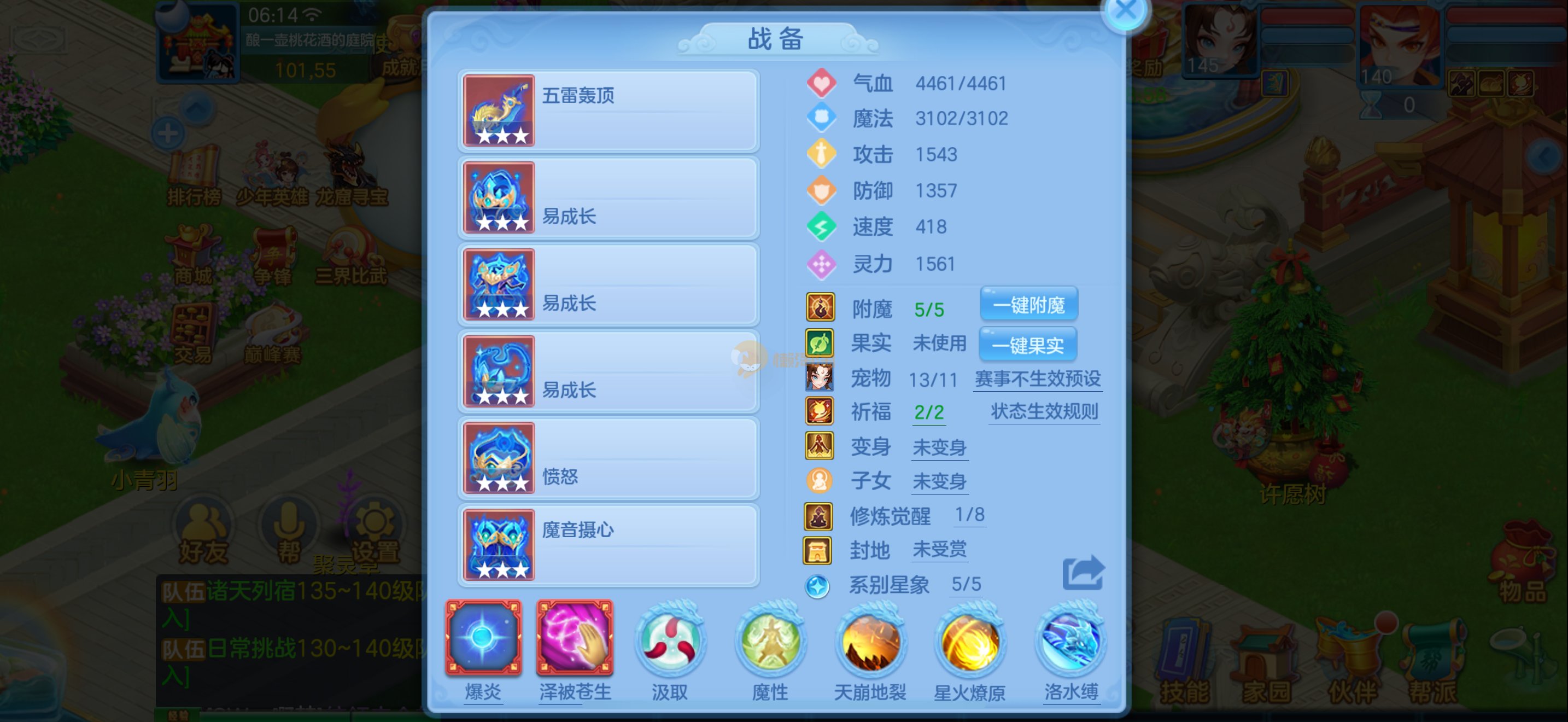Viewport: 1568px width, 722px height.
Task: Open the 五雷轰顶 equipment slot
Action: pyautogui.click(x=607, y=111)
